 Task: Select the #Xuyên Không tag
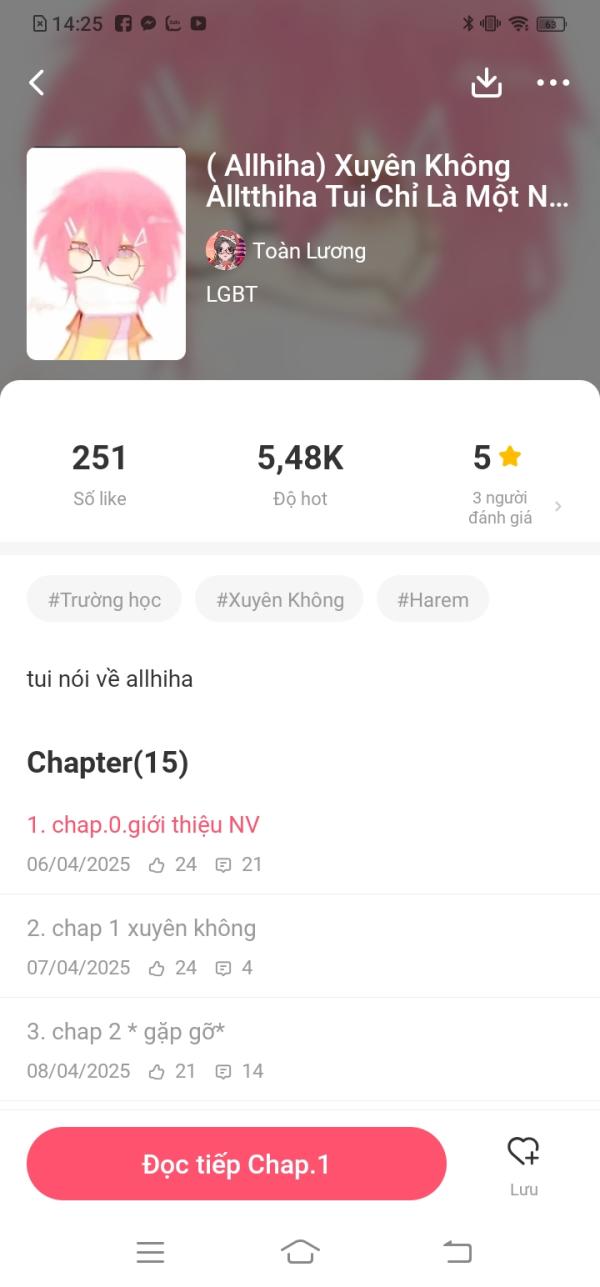280,600
